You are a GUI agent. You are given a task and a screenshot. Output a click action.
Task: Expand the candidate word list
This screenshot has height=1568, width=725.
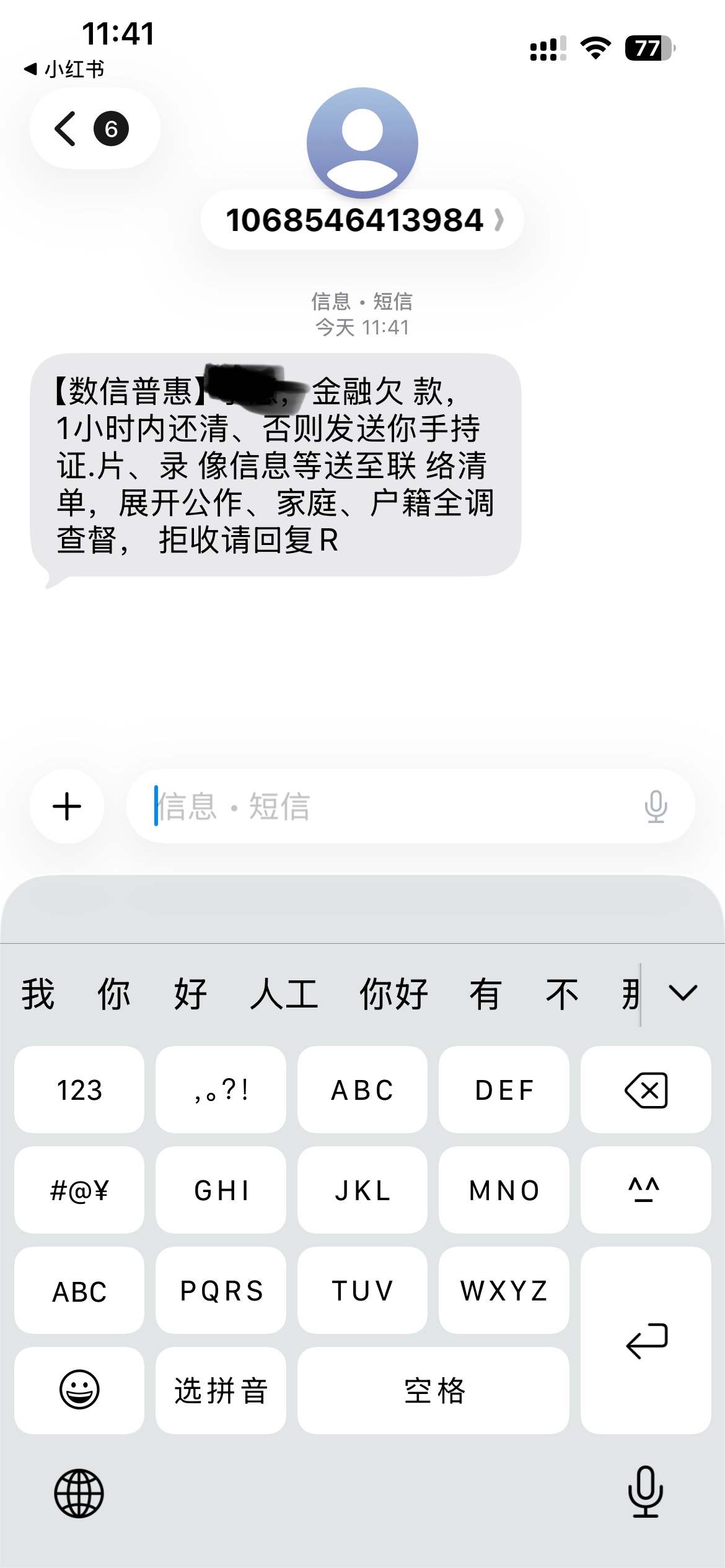tap(683, 993)
